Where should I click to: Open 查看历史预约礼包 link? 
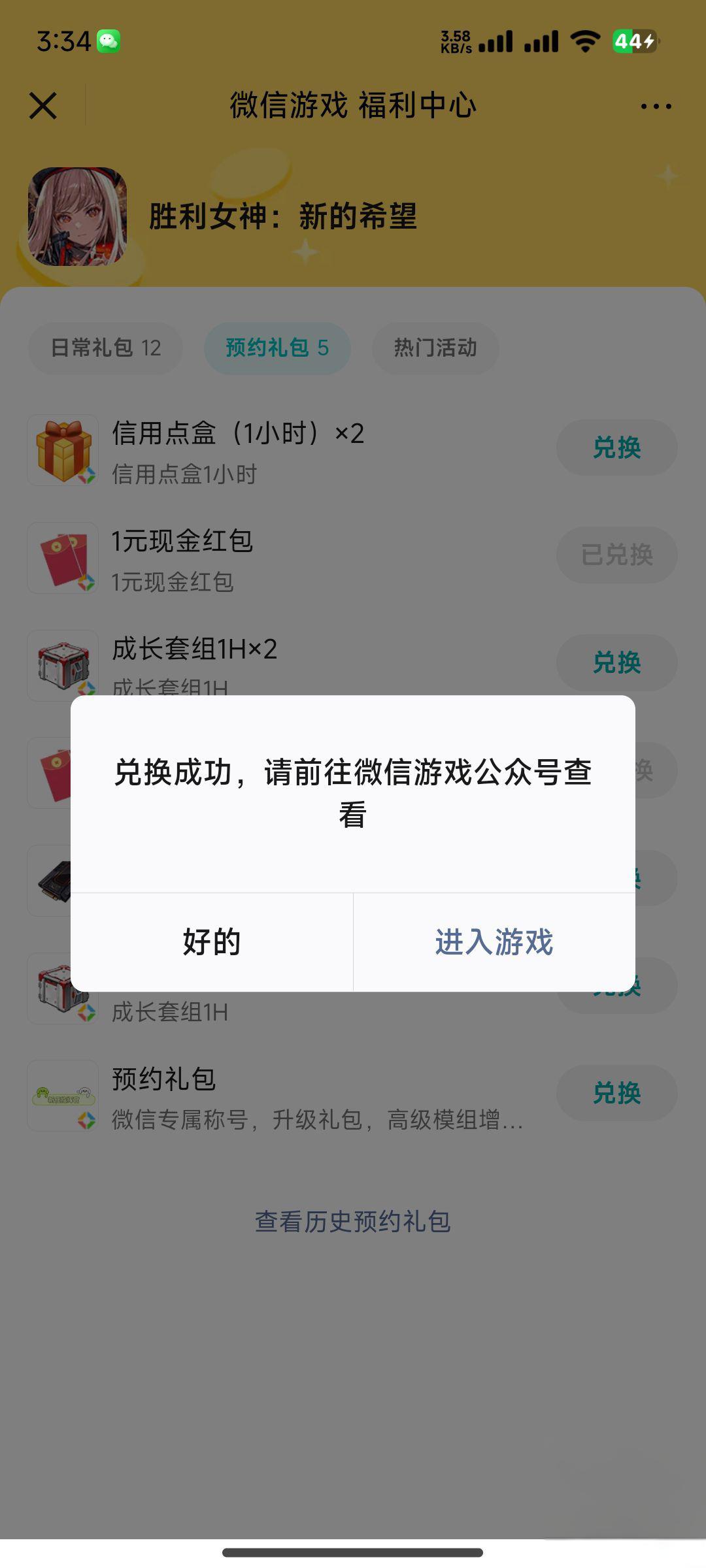coord(353,1221)
